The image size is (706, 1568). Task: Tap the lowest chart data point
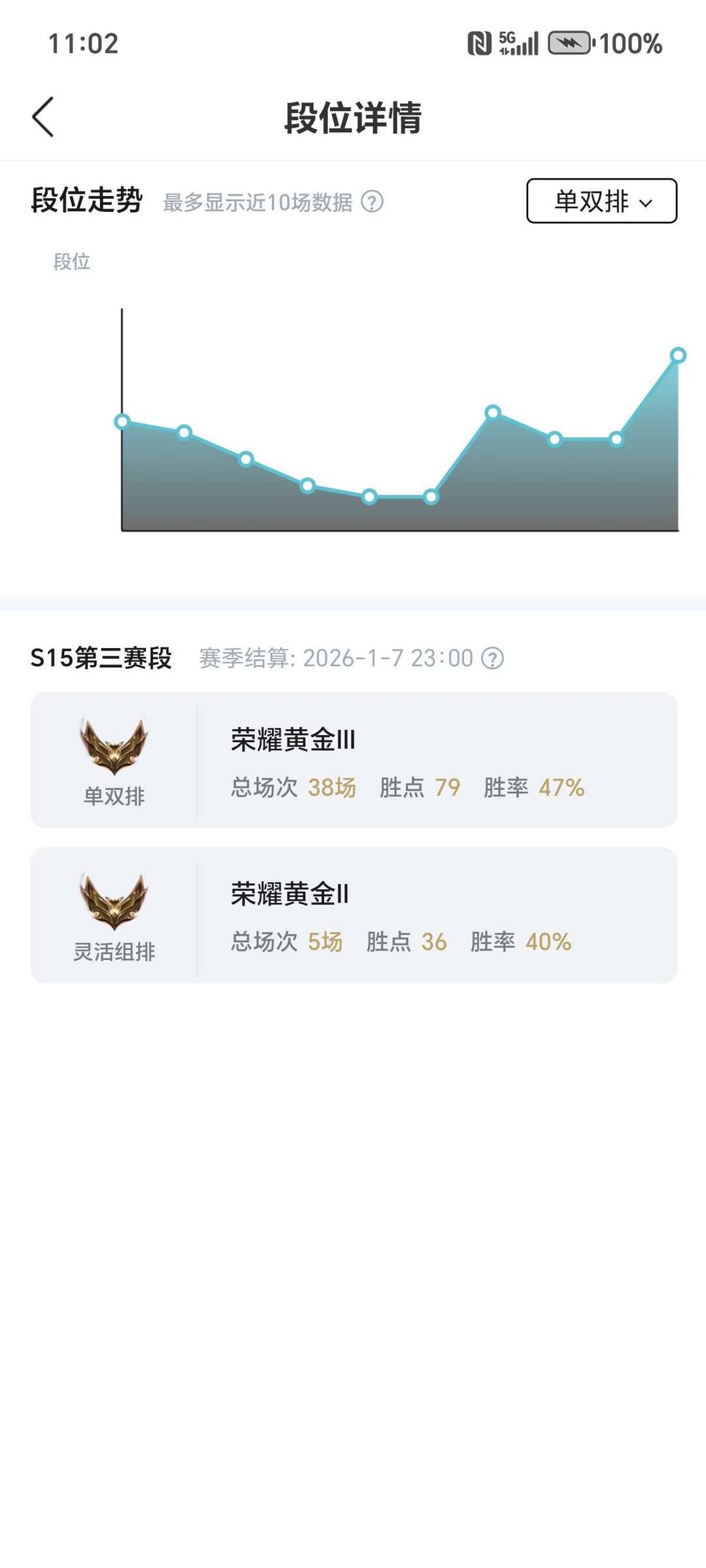coord(368,498)
